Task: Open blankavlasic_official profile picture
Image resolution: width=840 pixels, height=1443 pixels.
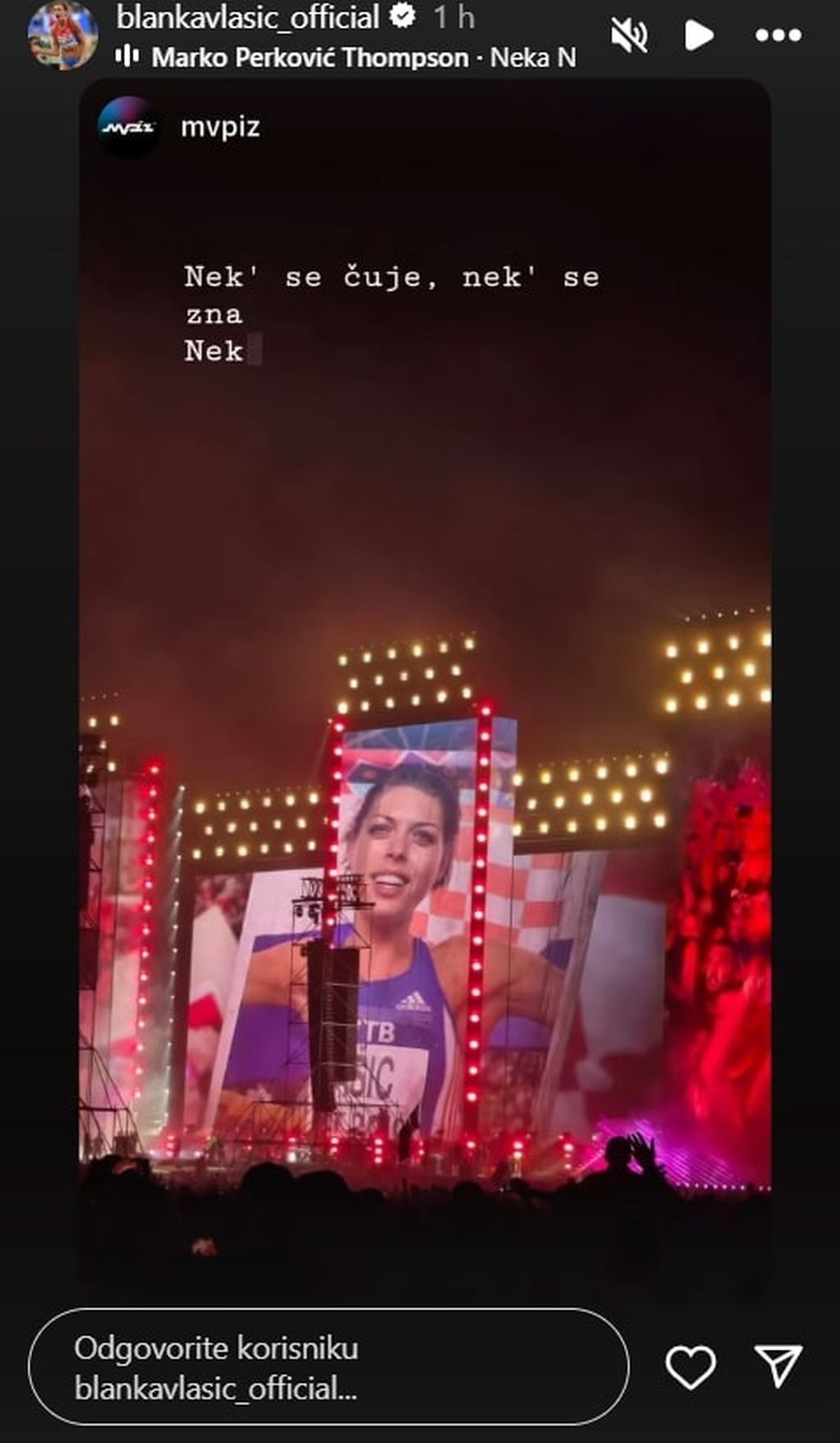Action: [62, 34]
